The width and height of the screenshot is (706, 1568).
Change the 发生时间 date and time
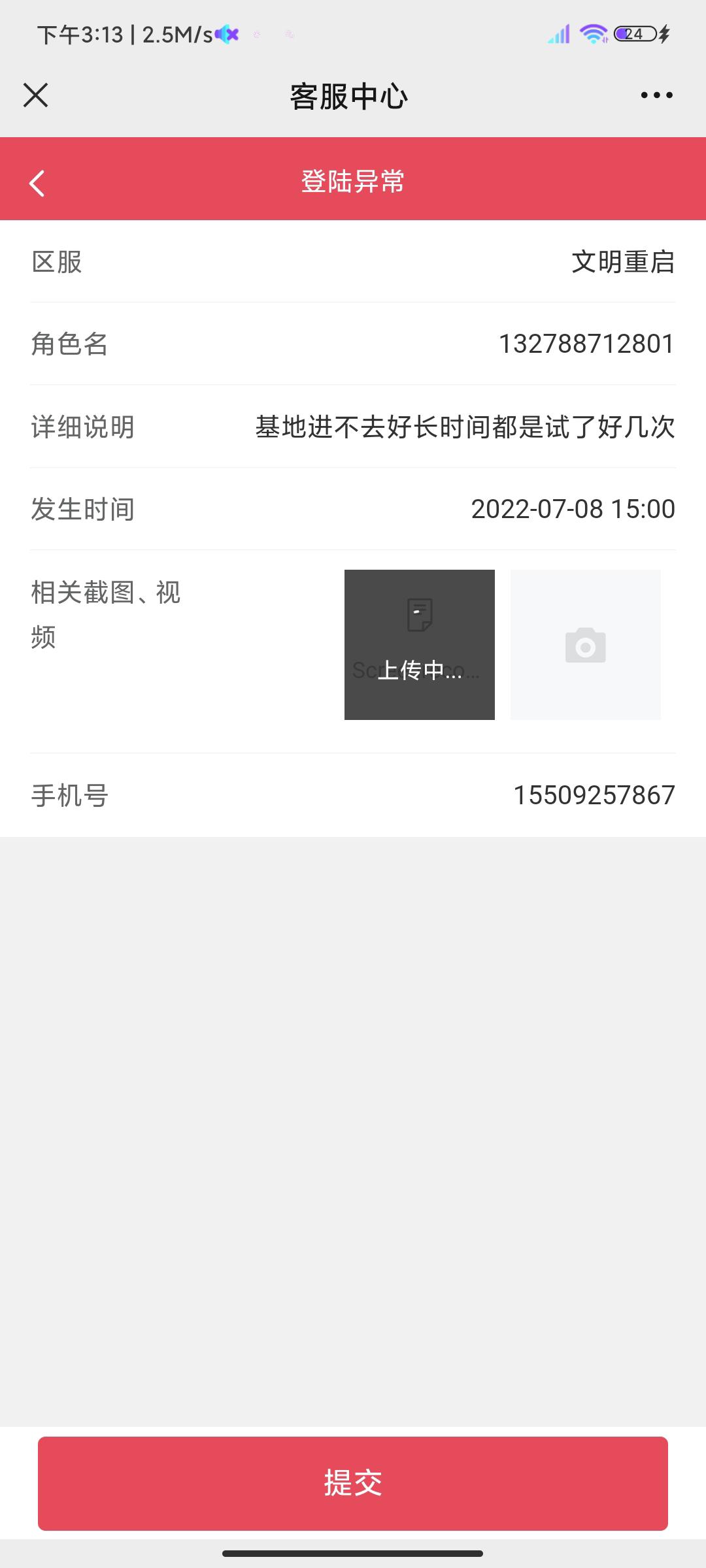[x=353, y=509]
